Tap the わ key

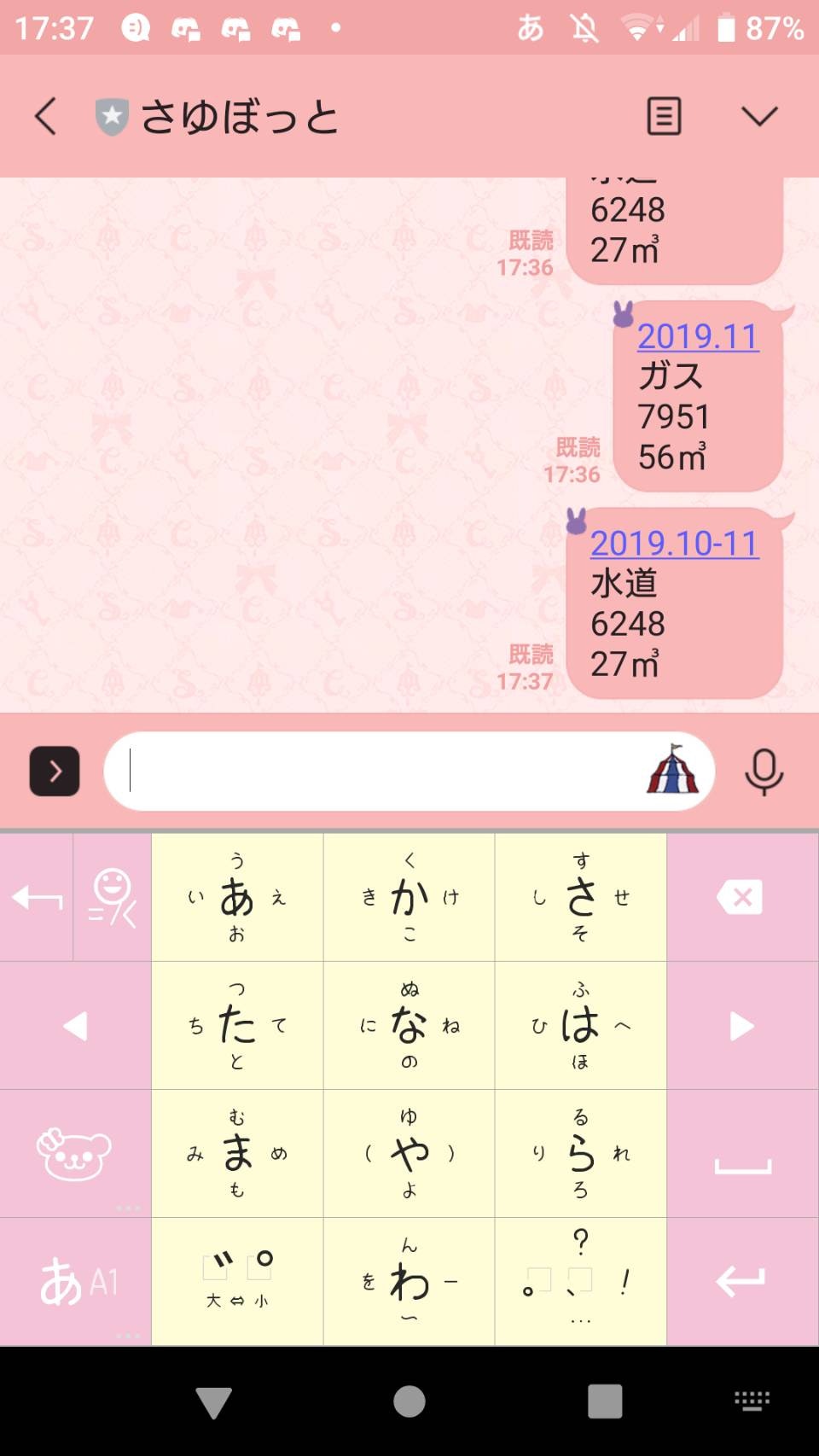point(409,1281)
